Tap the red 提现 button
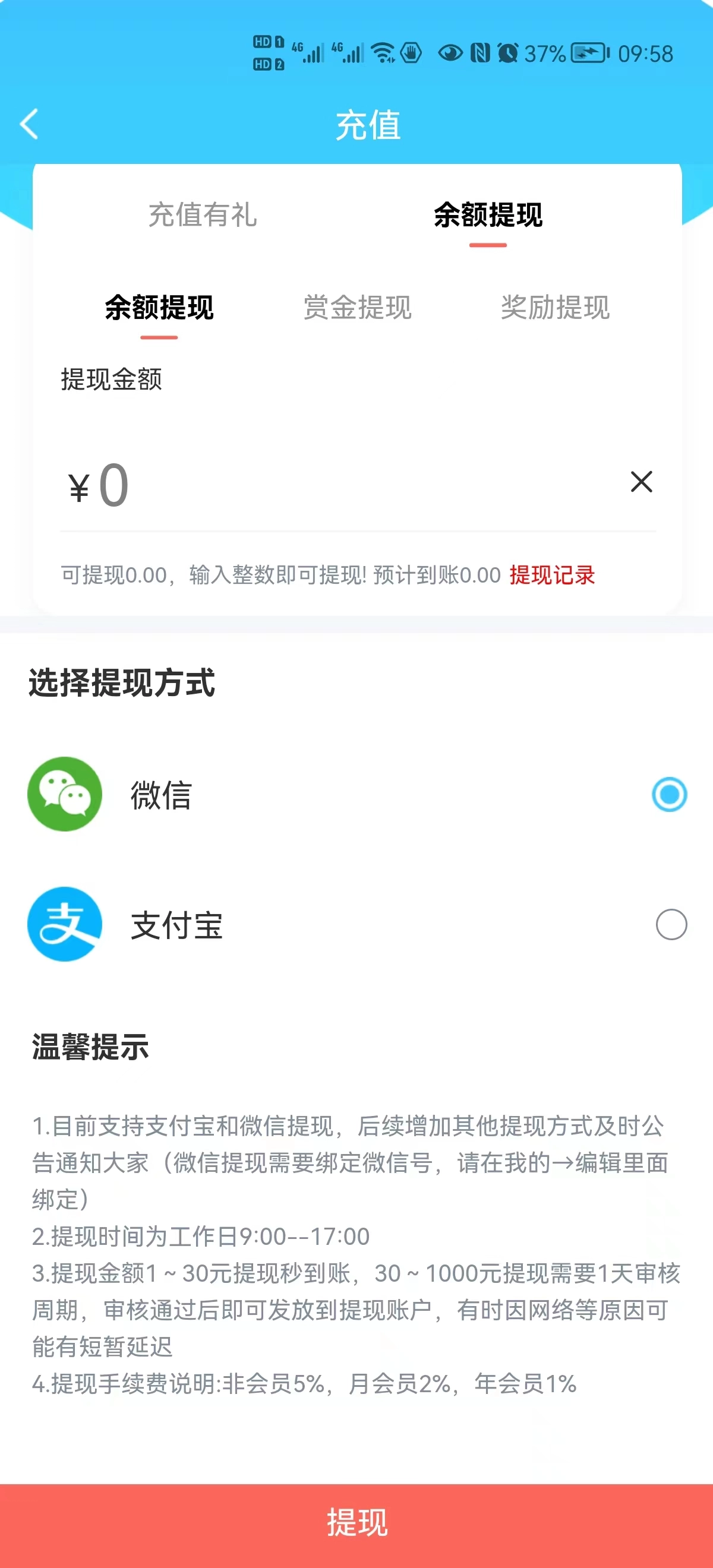This screenshot has height=1568, width=713. click(x=357, y=1523)
